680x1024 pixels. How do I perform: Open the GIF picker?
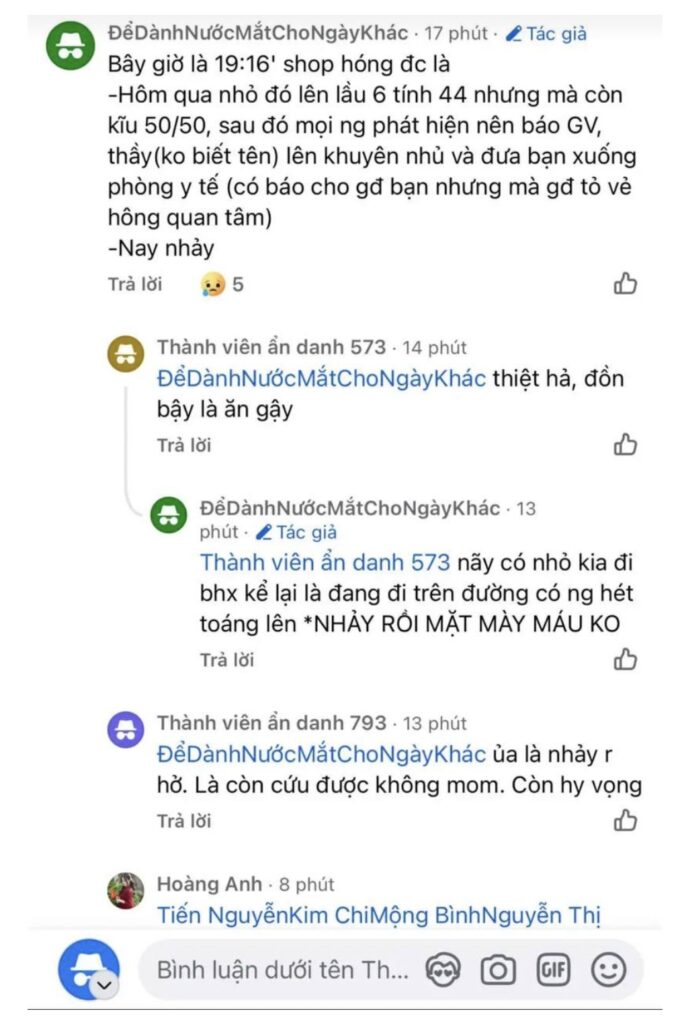click(x=553, y=970)
